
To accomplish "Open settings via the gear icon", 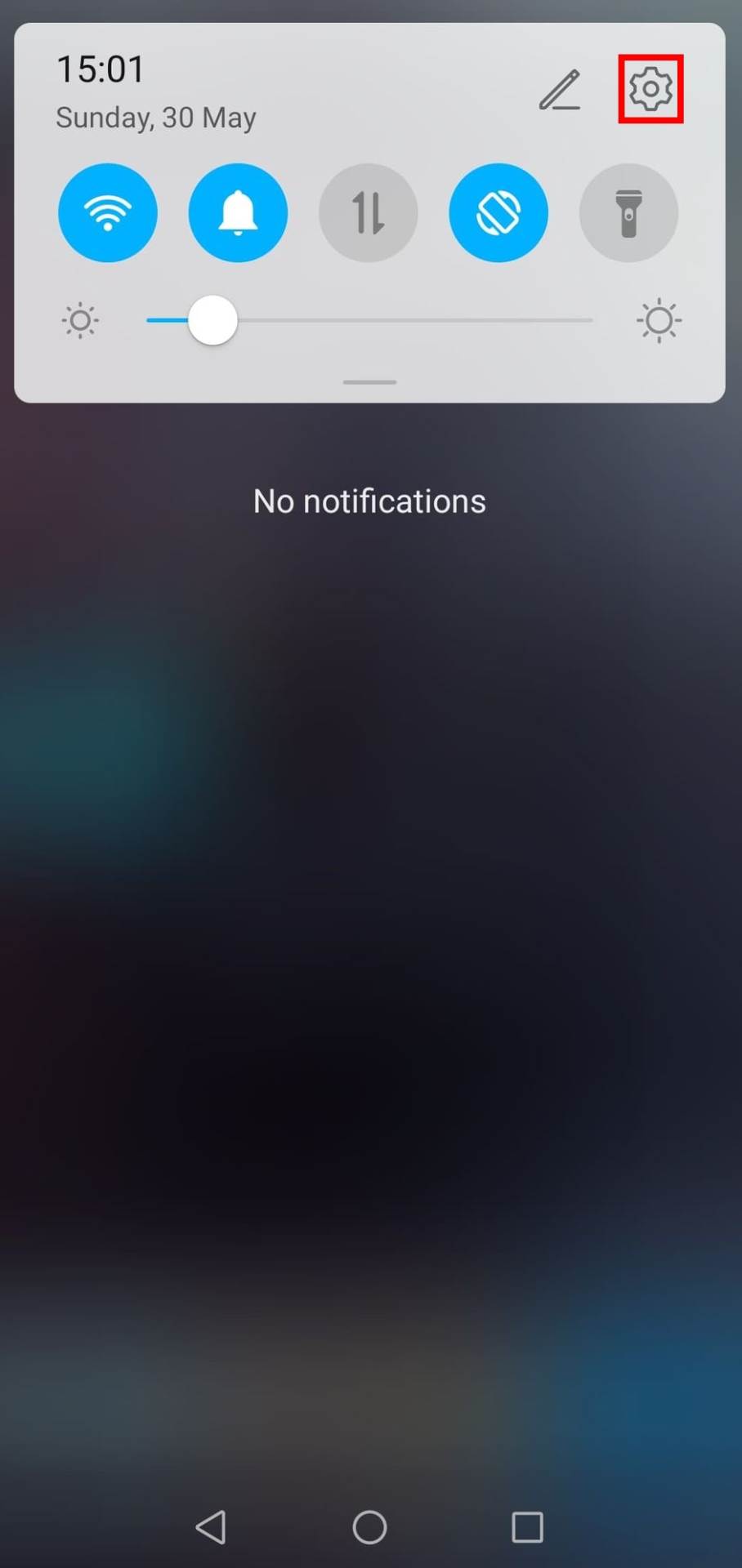I will click(x=650, y=89).
